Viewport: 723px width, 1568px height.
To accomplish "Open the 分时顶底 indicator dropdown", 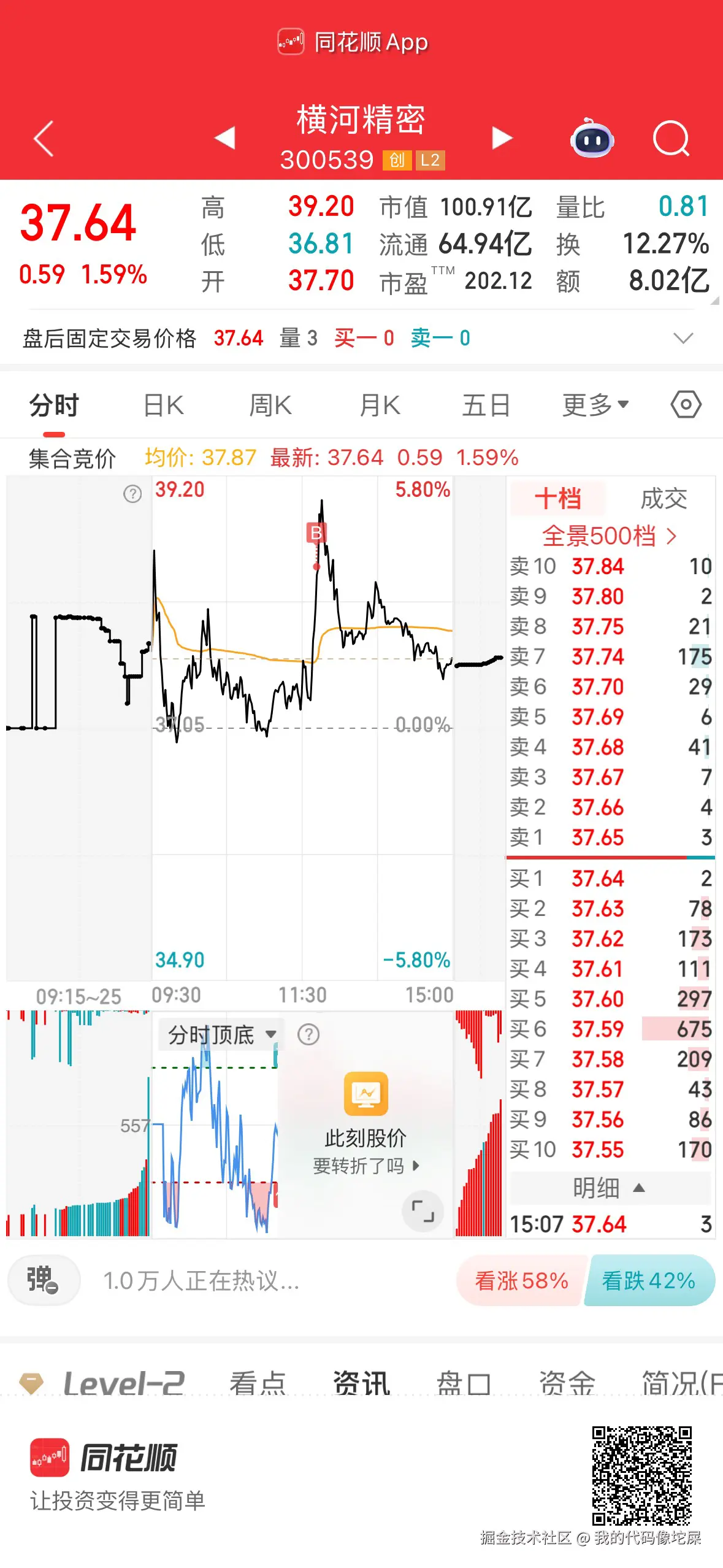I will tap(219, 1034).
